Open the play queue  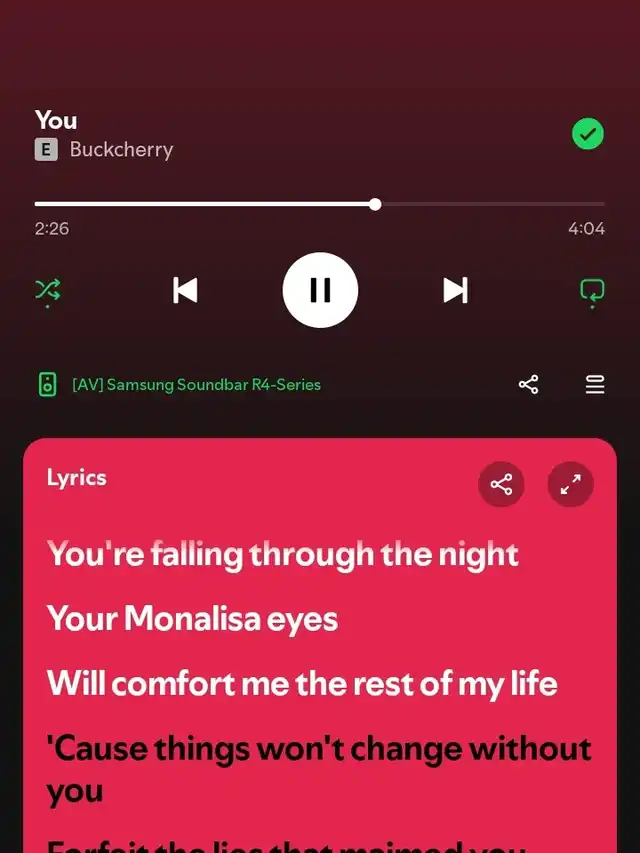click(x=595, y=384)
